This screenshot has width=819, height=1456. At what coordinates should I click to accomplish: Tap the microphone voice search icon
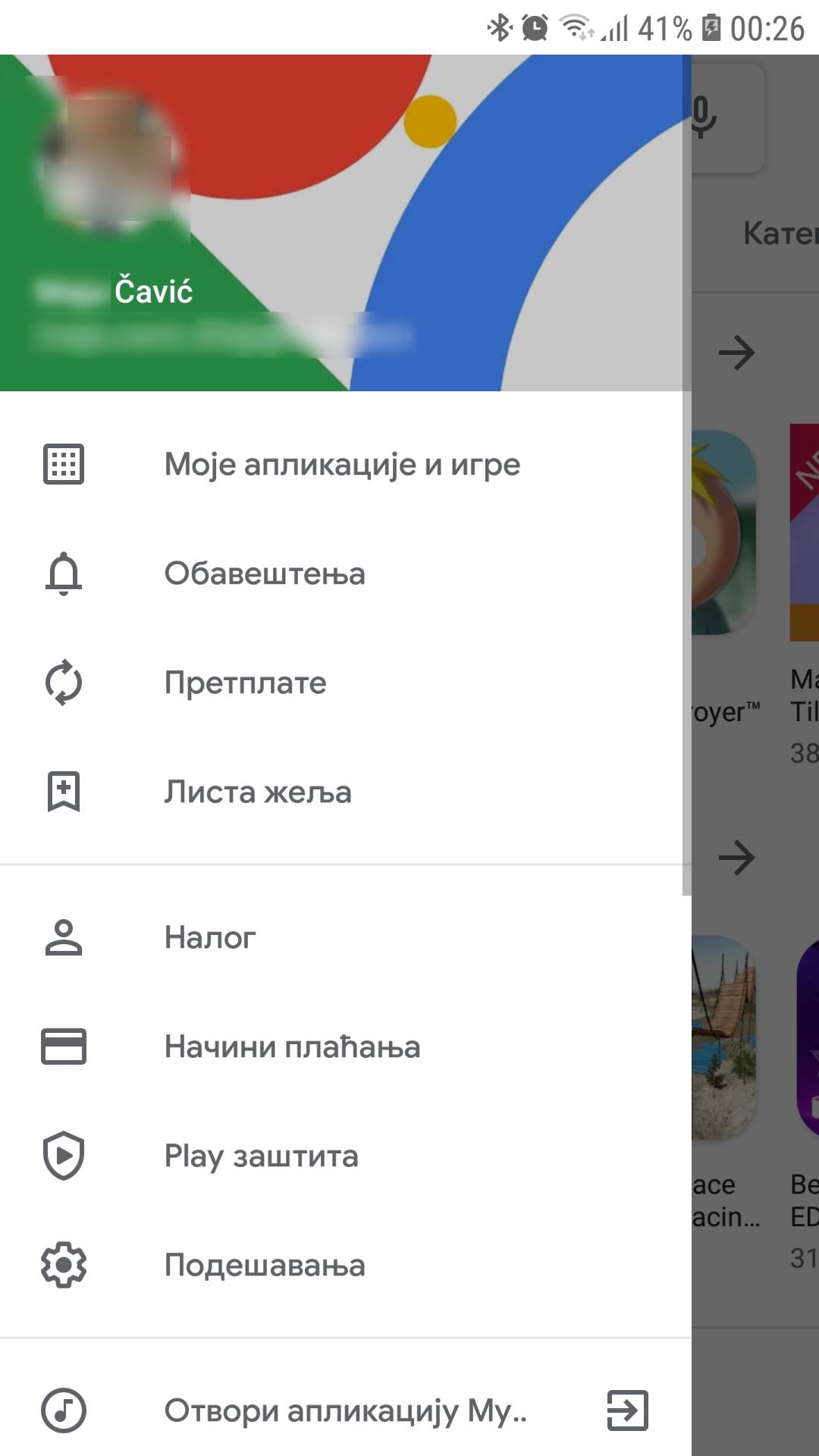(704, 118)
